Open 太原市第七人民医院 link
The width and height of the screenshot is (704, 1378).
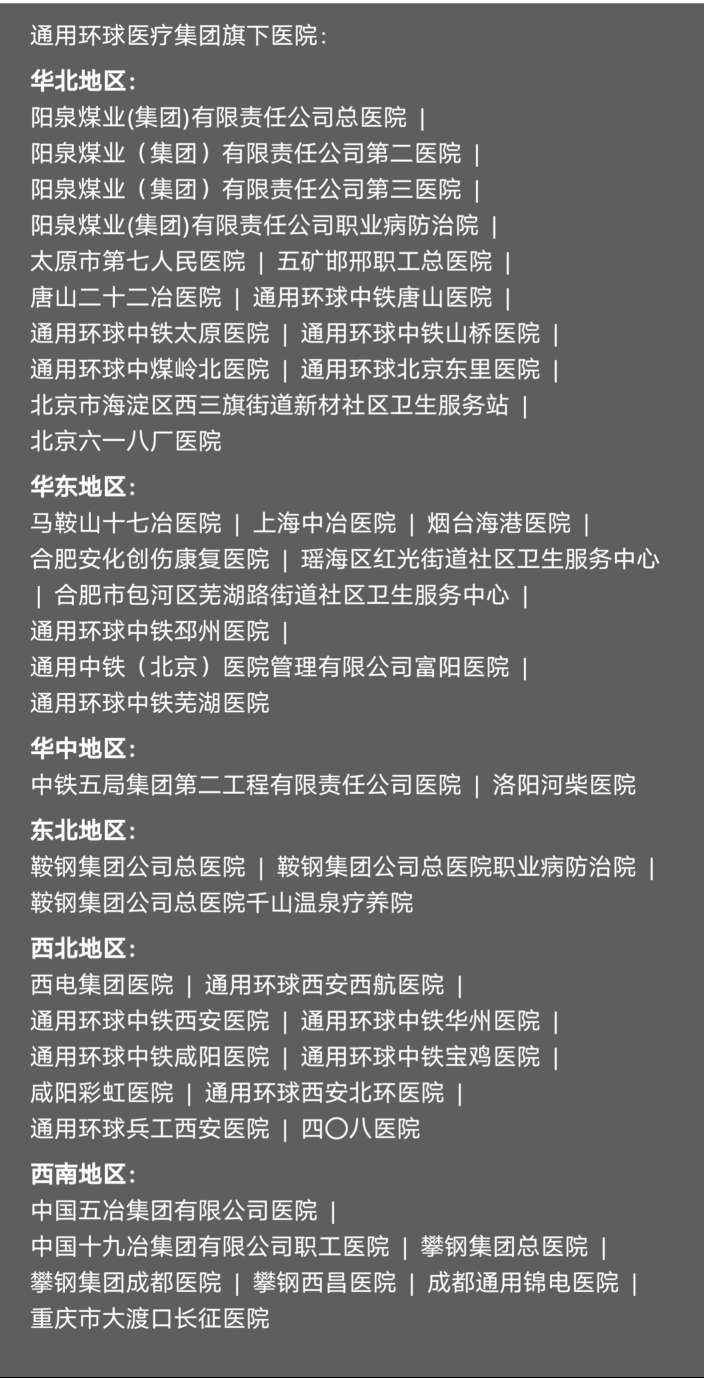(x=137, y=262)
